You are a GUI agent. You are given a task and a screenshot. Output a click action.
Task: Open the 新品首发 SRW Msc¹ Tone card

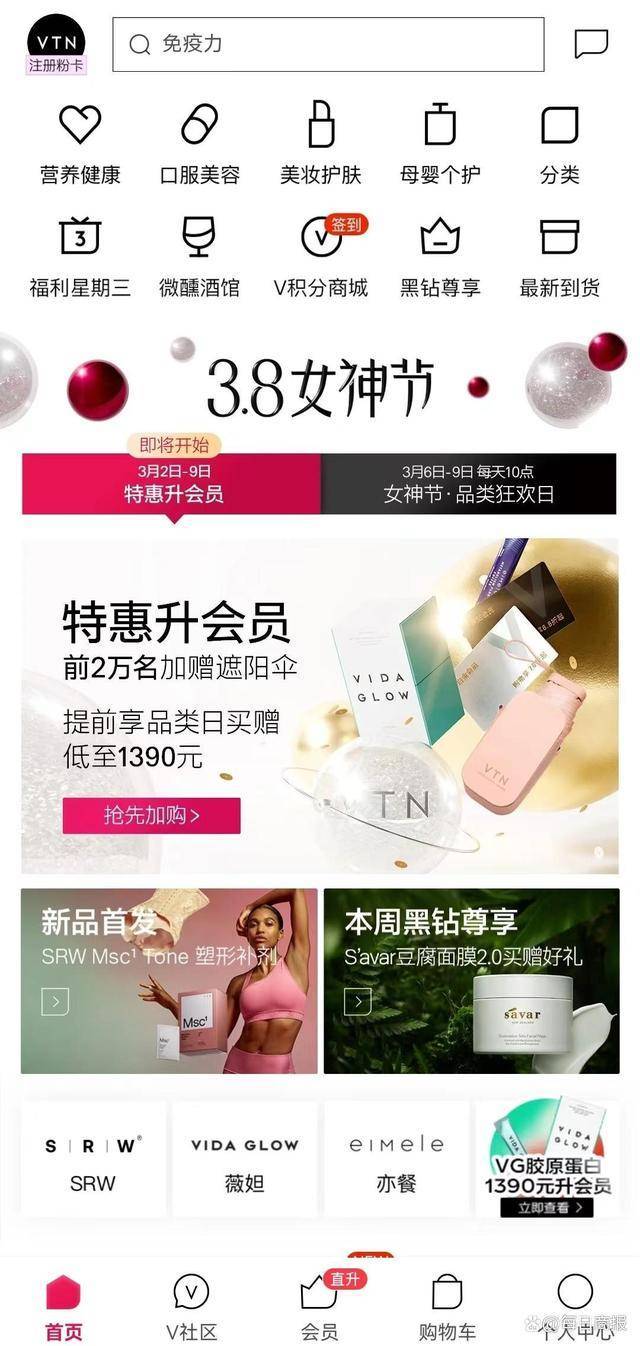coord(169,980)
